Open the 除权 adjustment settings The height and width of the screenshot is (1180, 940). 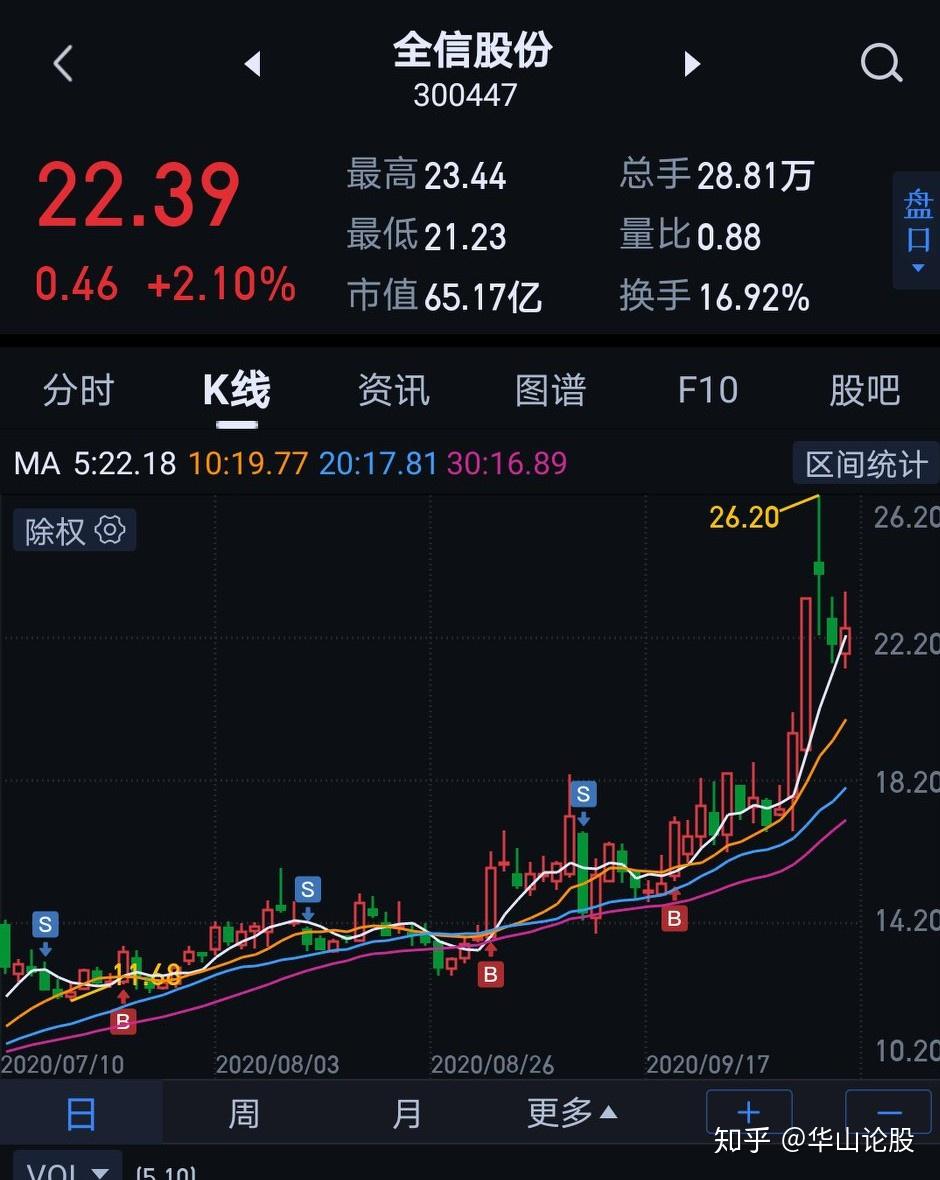74,531
